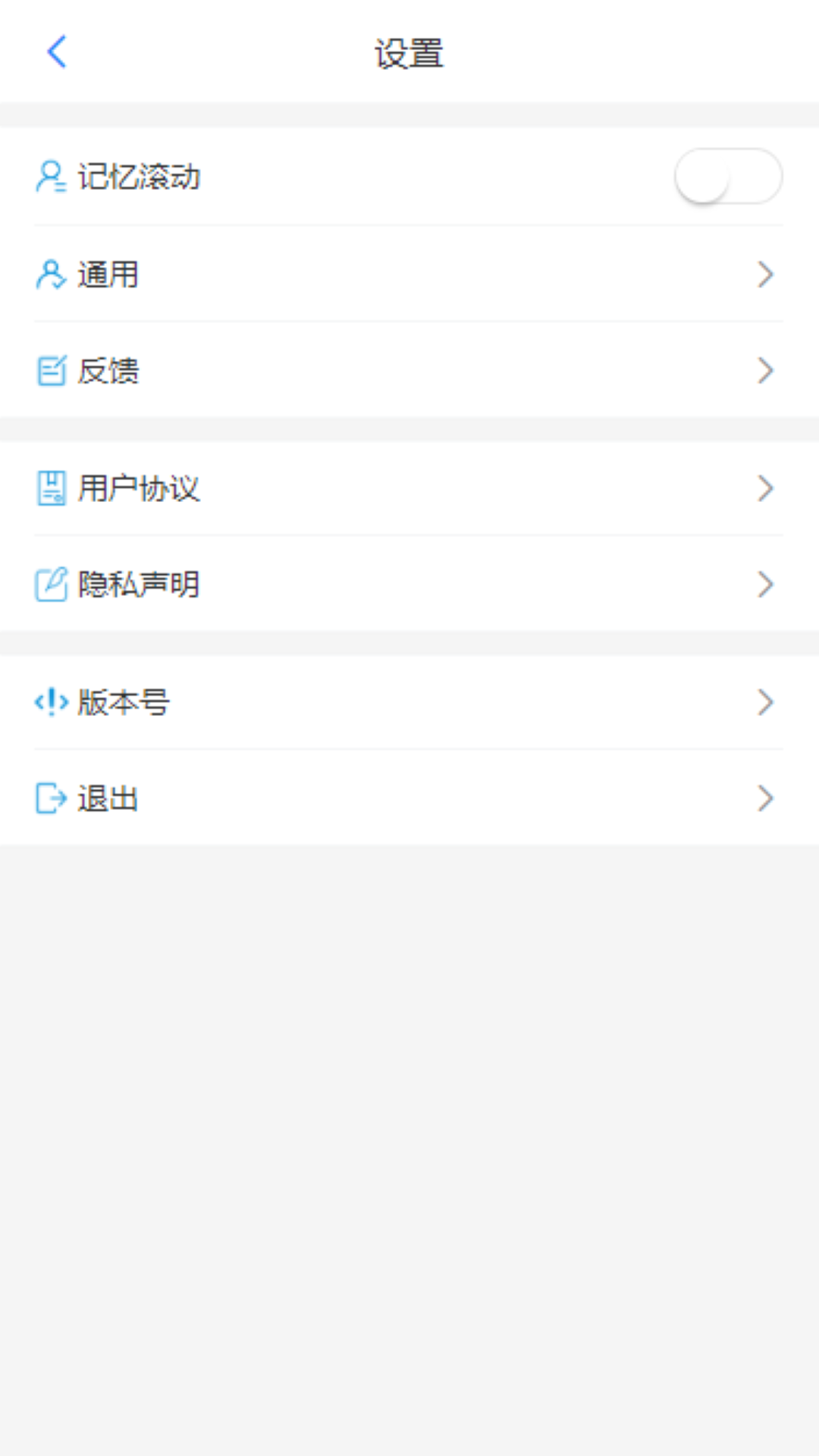Image resolution: width=819 pixels, height=1456 pixels.
Task: Open the 隐私声明 row
Action: click(x=409, y=585)
